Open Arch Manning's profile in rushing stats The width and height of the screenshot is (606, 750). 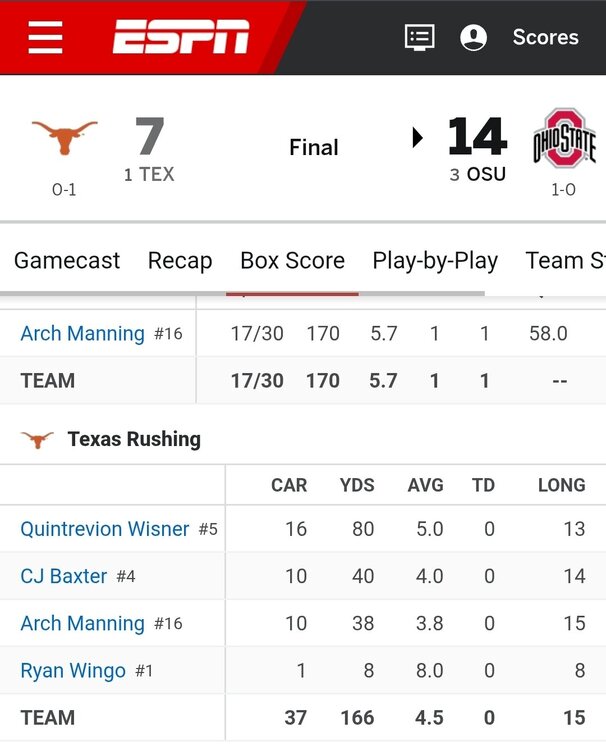coord(82,624)
